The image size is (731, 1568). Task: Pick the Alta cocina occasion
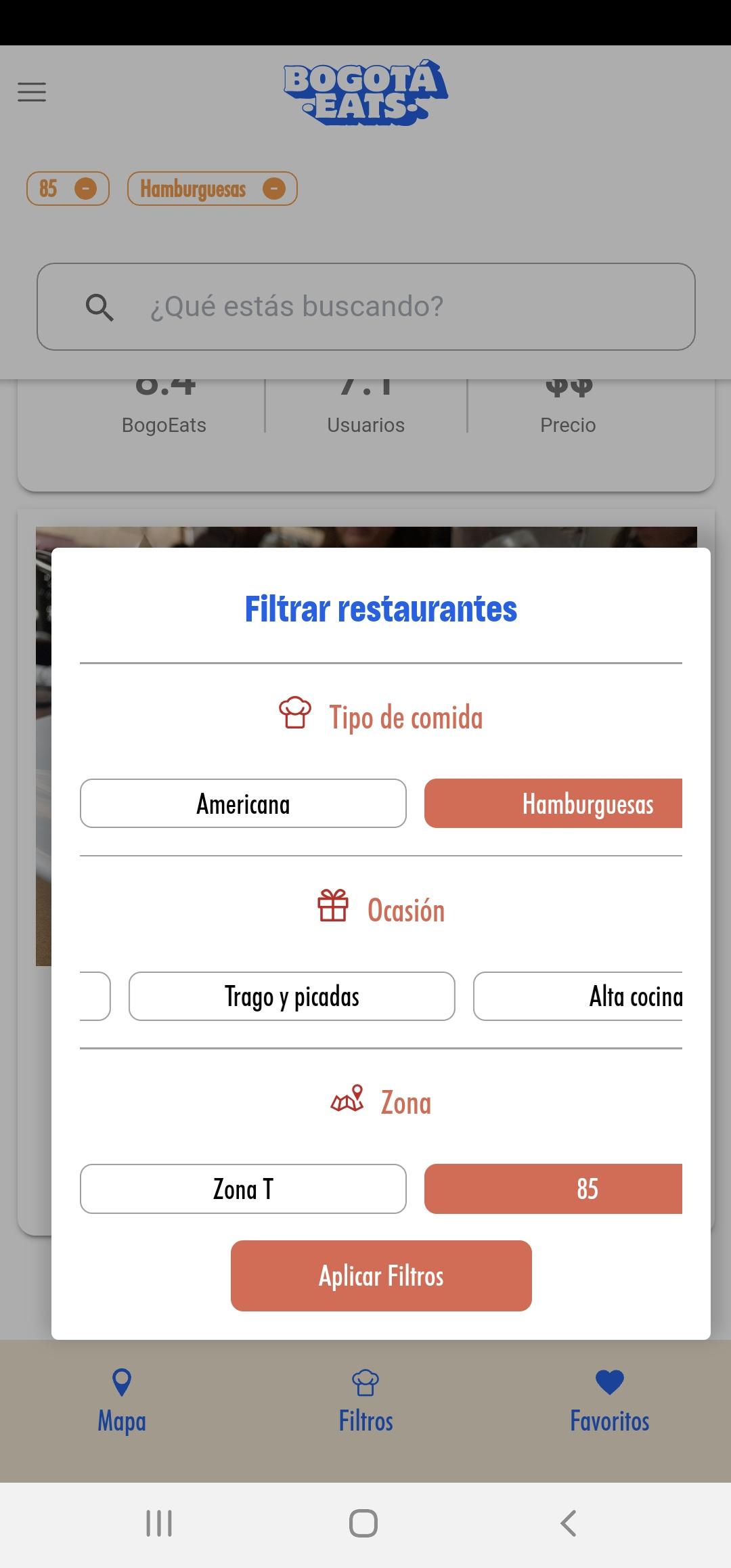pyautogui.click(x=577, y=996)
